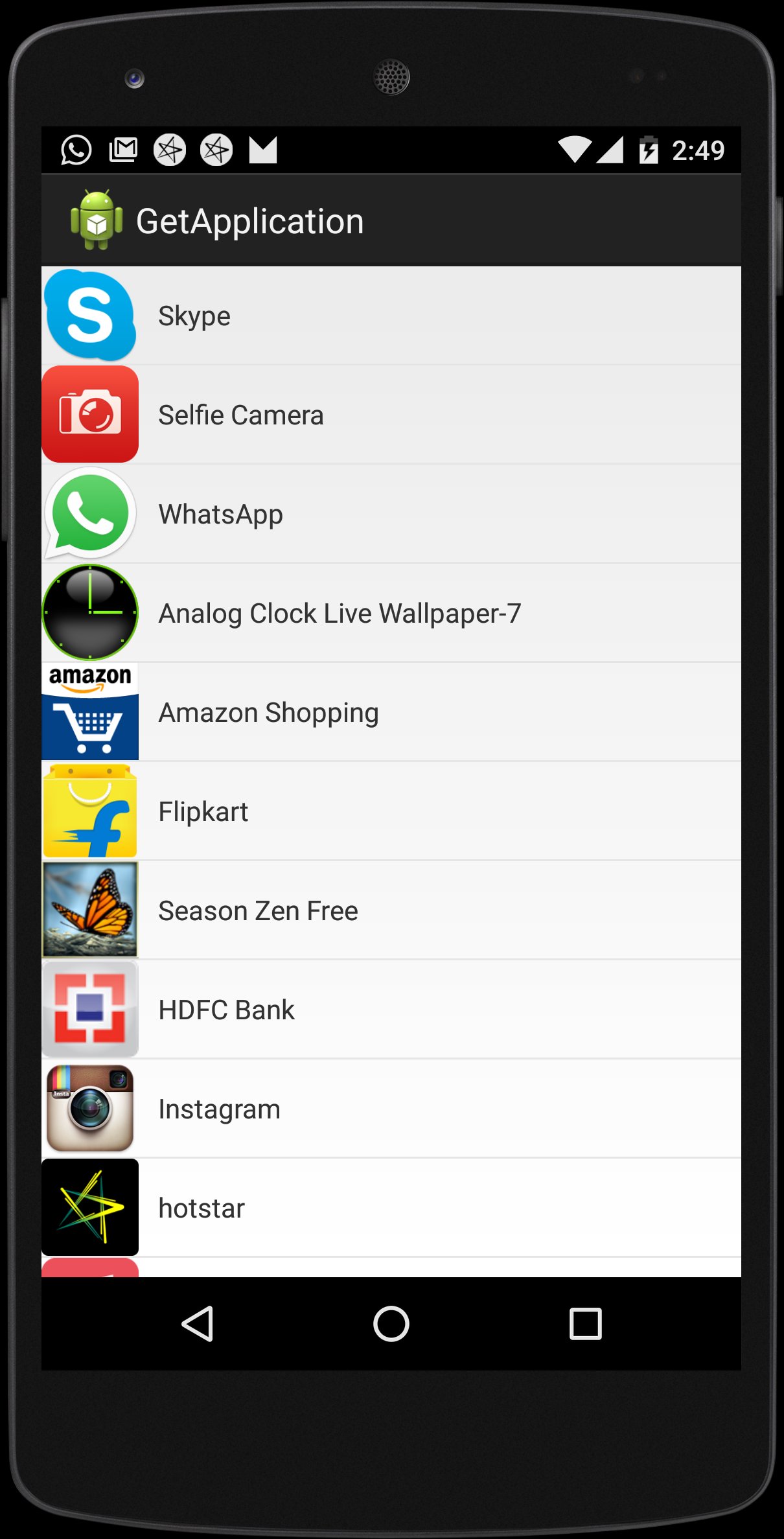This screenshot has height=1539, width=784.
Task: Tap the clock showing 2:49
Action: [x=700, y=150]
